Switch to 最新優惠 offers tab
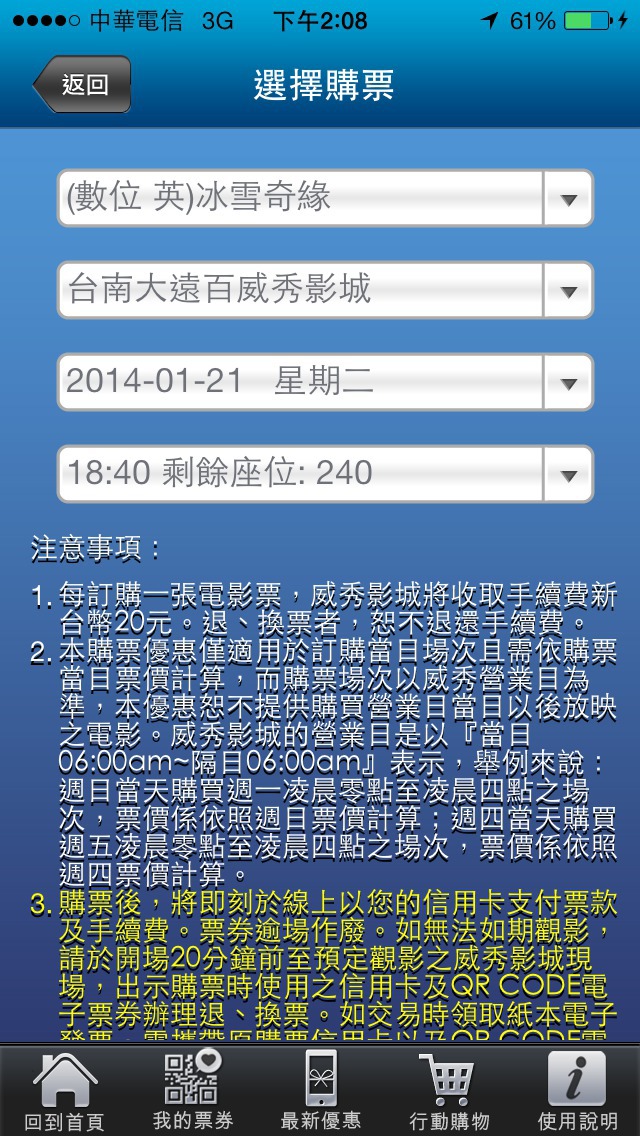 click(x=320, y=1090)
